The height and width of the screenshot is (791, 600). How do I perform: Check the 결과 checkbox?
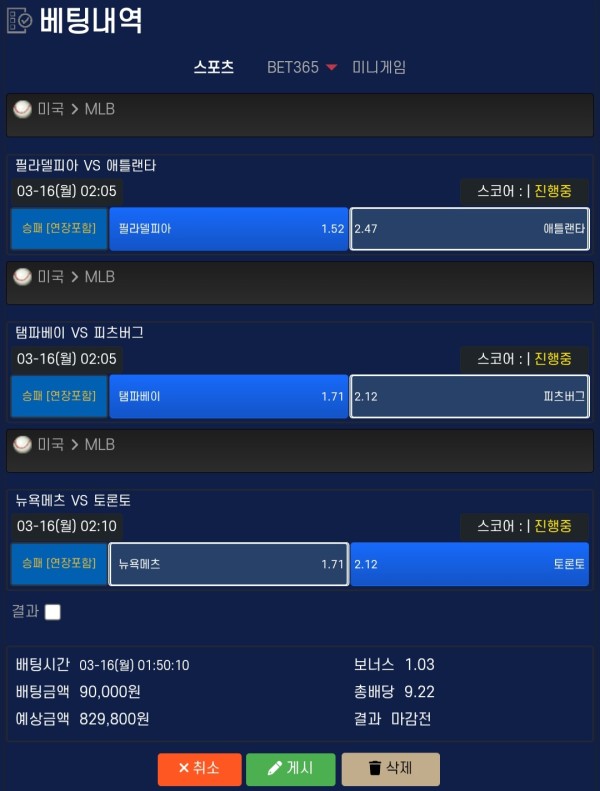[53, 612]
